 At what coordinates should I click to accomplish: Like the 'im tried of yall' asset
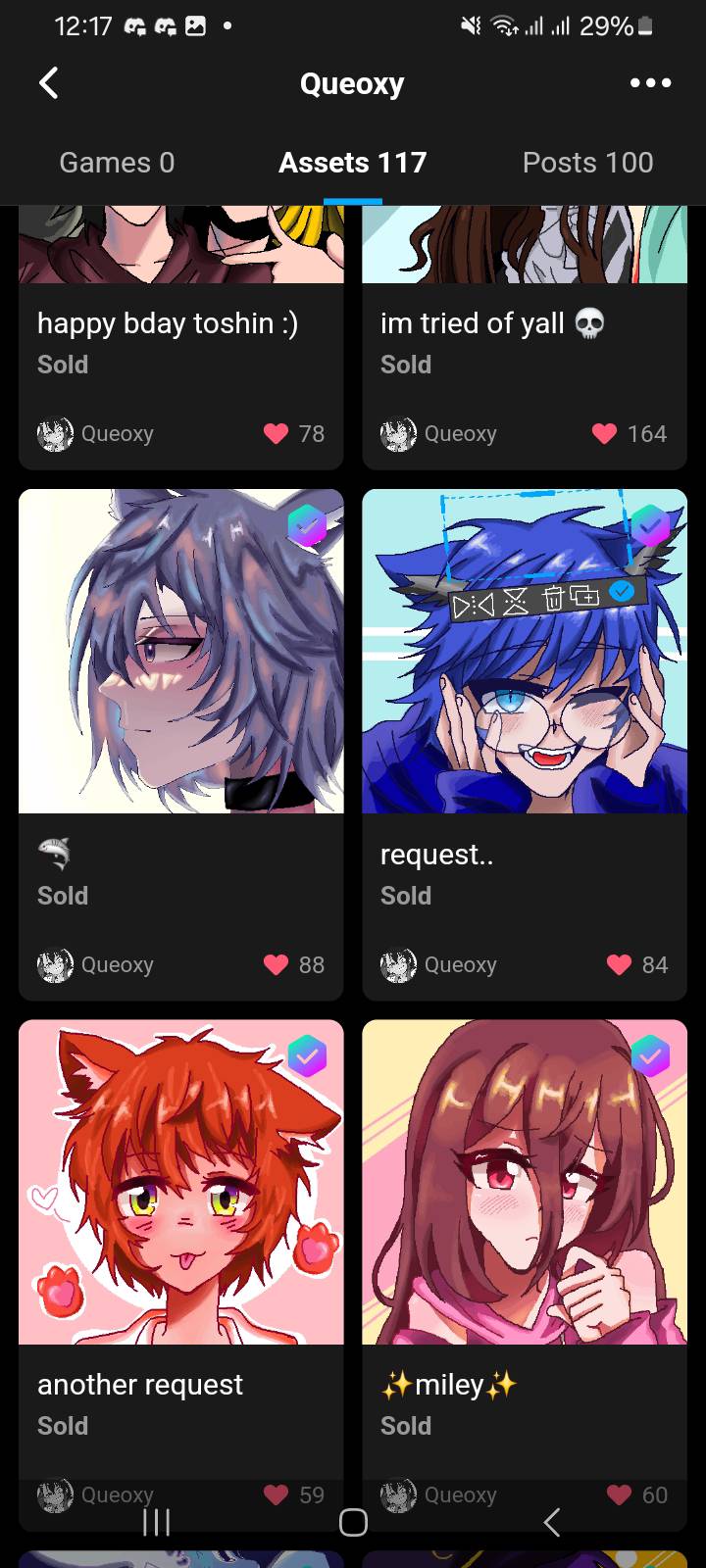(x=605, y=433)
